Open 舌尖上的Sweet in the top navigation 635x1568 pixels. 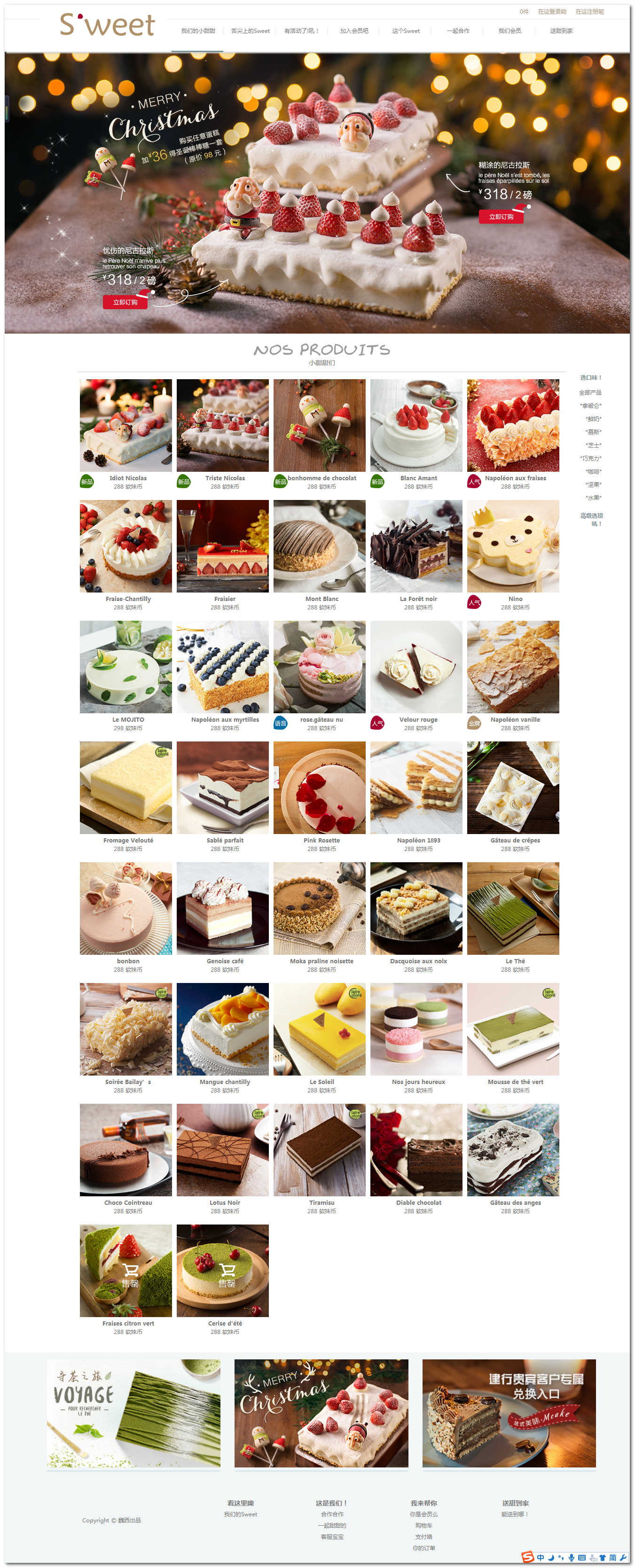(x=250, y=31)
